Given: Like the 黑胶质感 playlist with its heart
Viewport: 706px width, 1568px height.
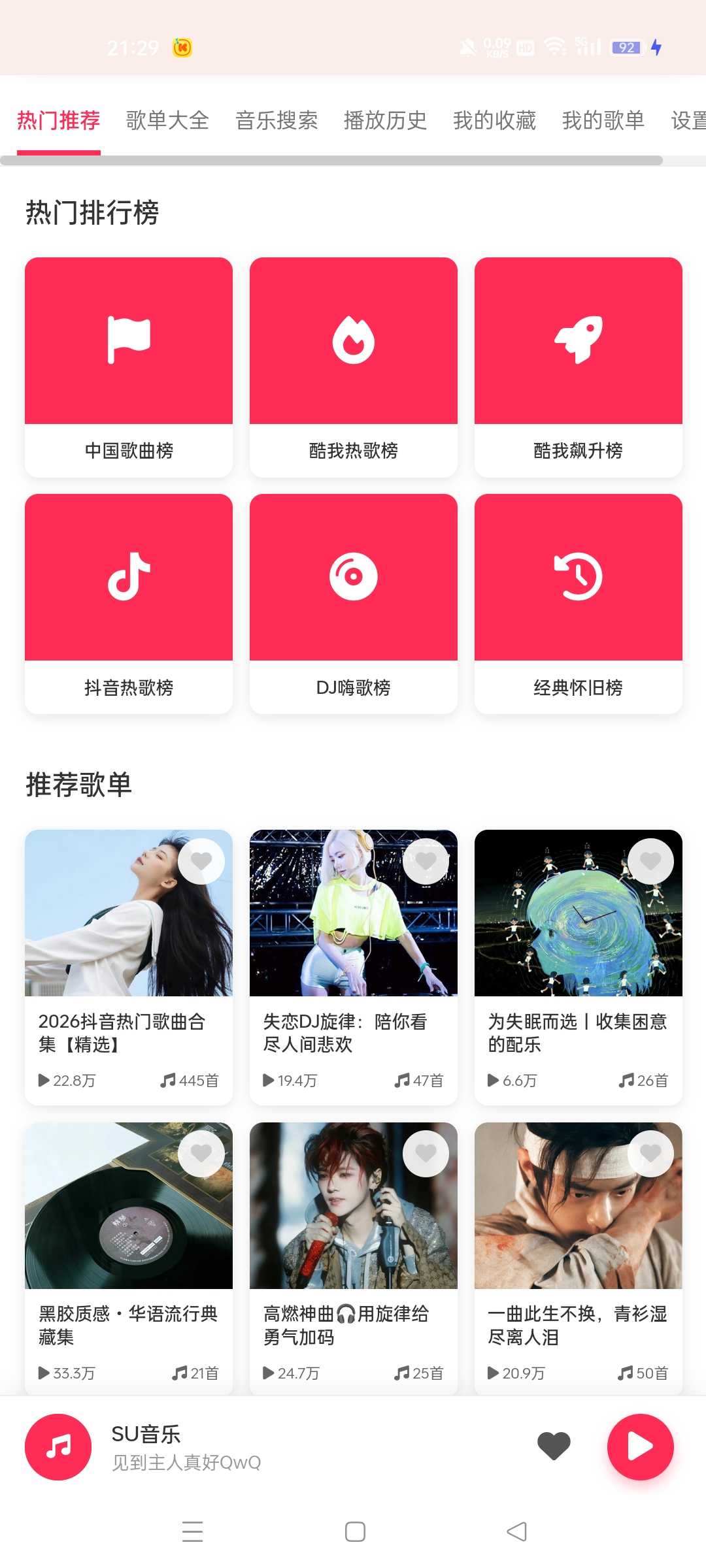Looking at the screenshot, I should (201, 1154).
